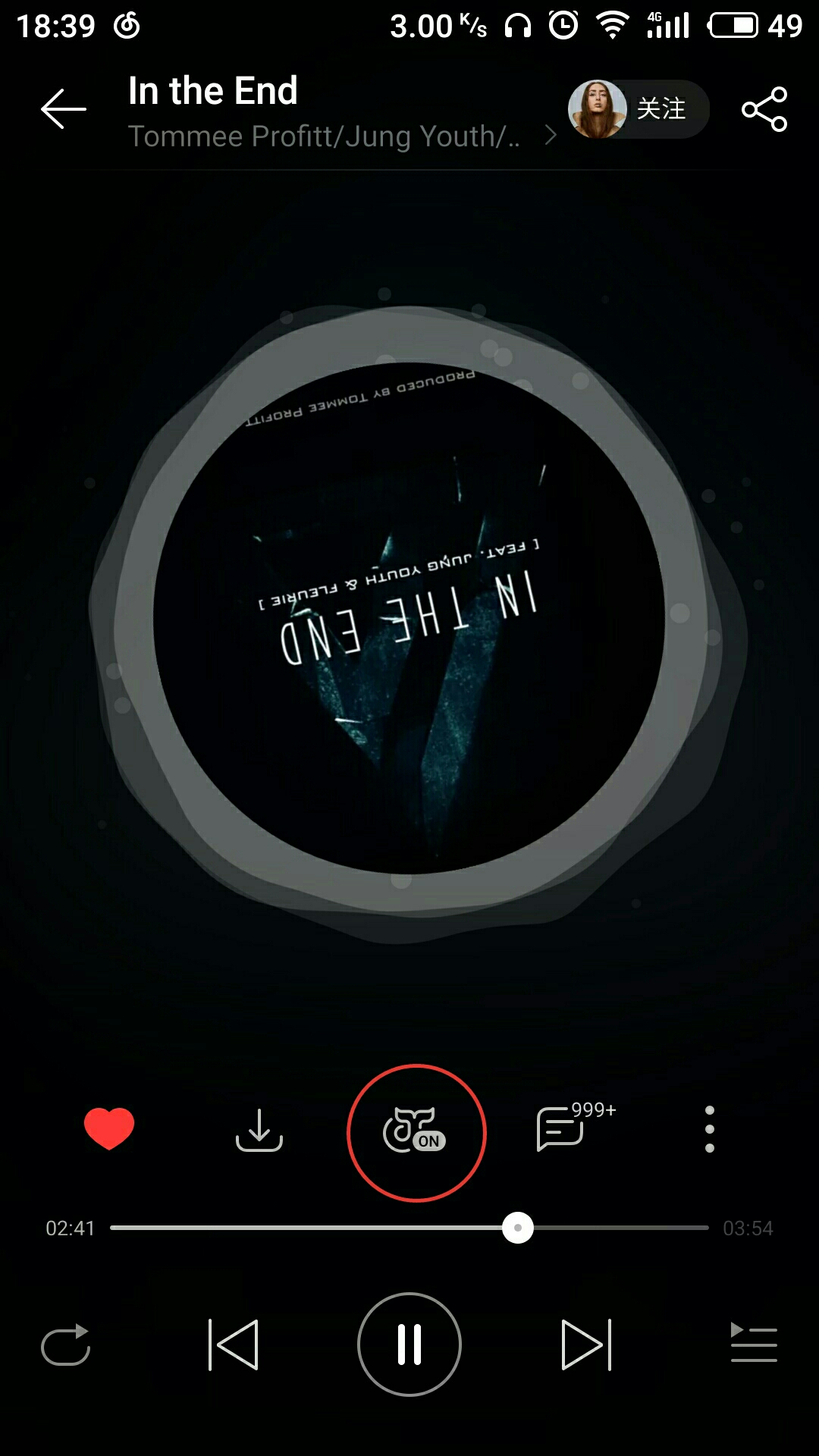This screenshot has height=1456, width=819.
Task: Pause the current song
Action: [x=409, y=1345]
